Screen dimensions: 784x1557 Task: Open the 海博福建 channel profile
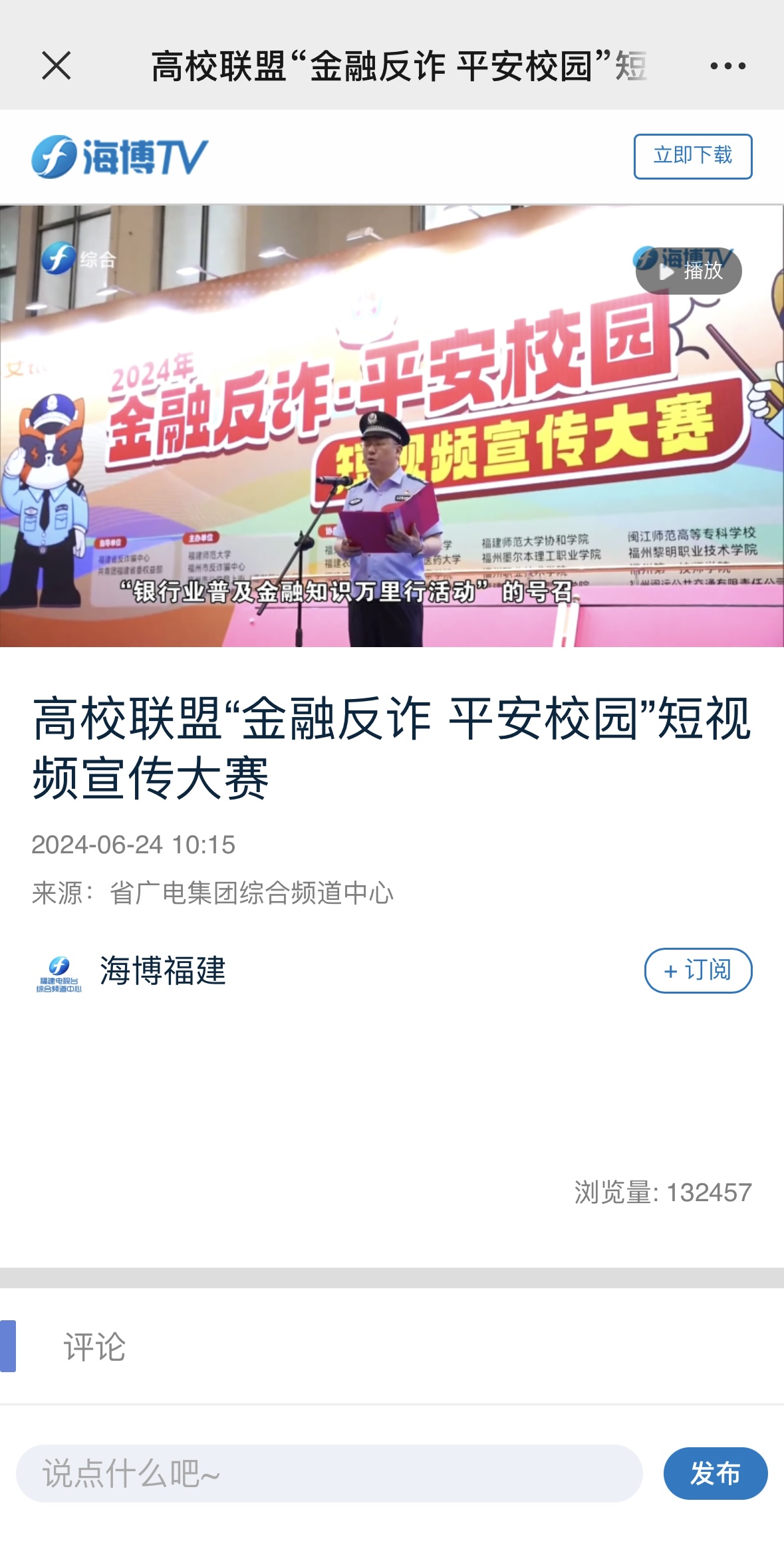point(162,970)
